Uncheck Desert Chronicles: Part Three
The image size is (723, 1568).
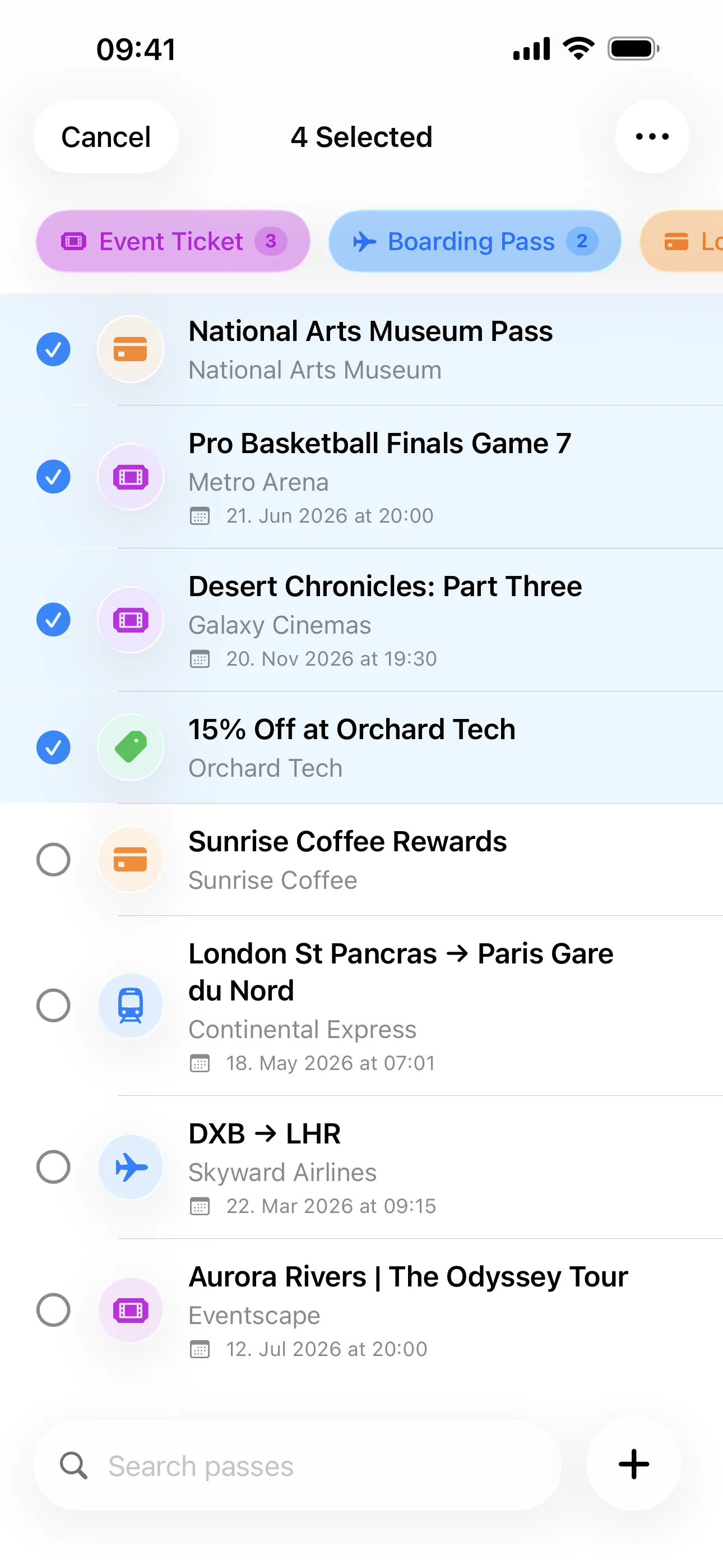[x=54, y=620]
